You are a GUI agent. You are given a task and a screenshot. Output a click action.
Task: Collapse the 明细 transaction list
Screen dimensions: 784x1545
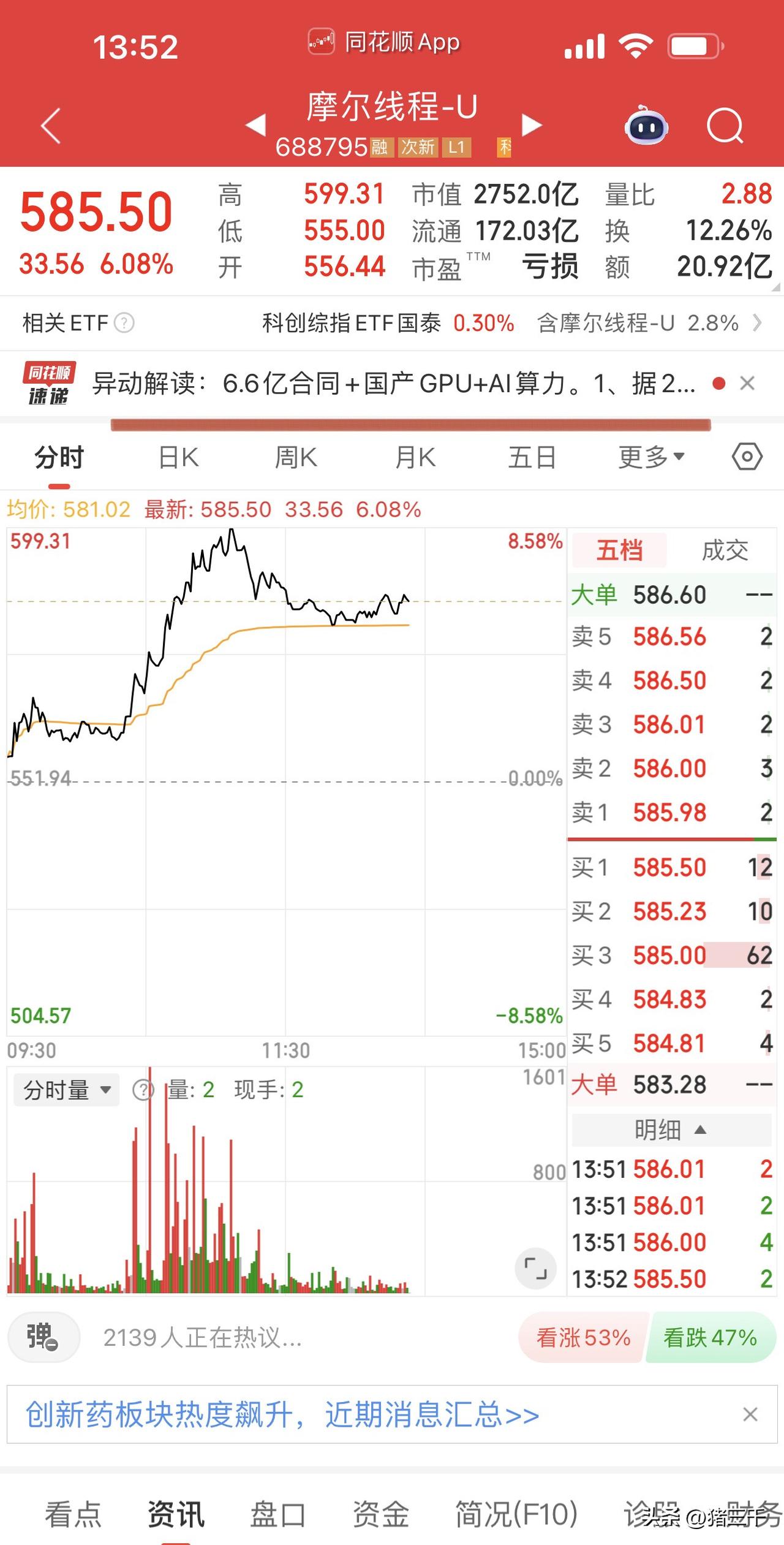tap(672, 1129)
